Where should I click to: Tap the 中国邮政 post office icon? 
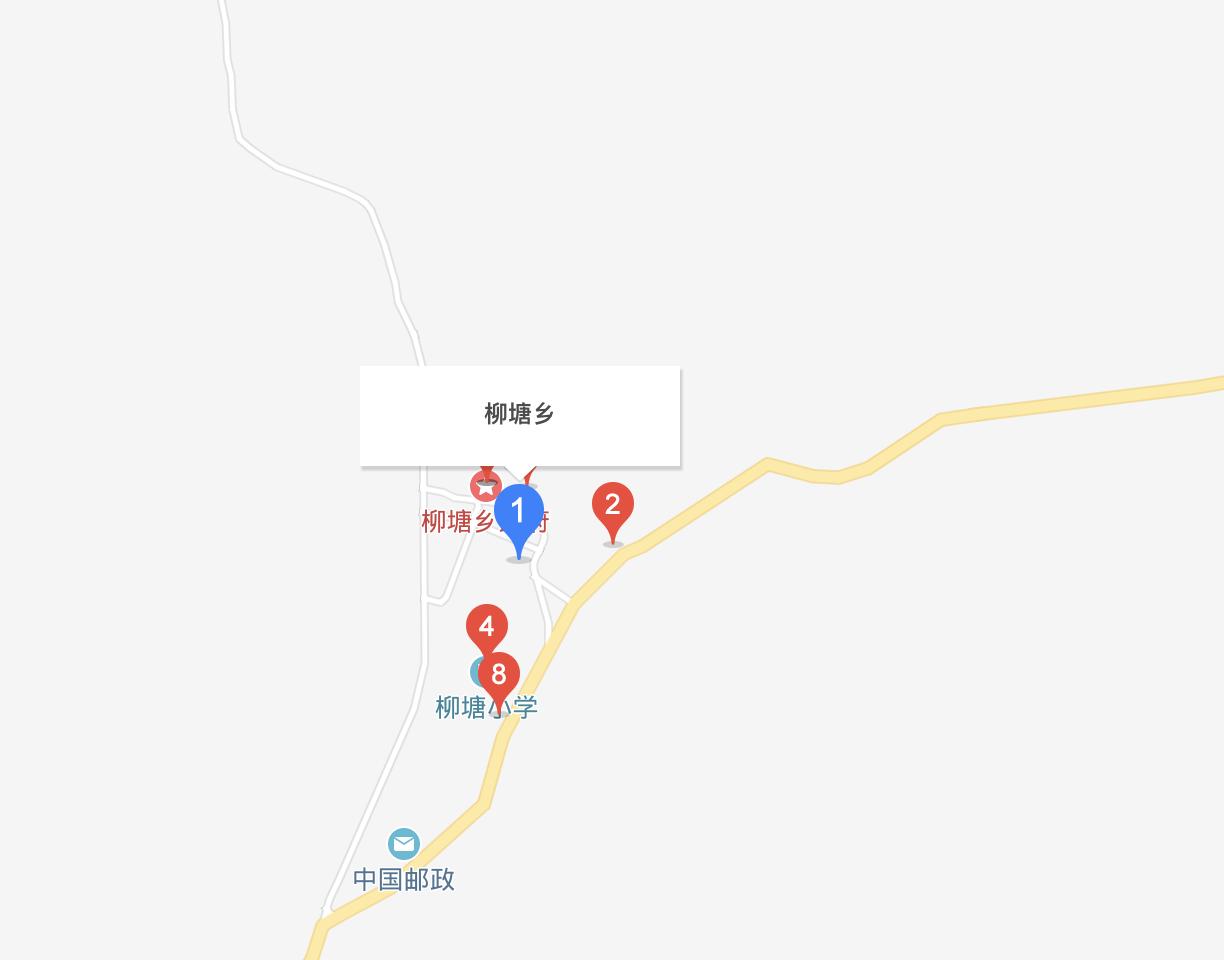pos(403,844)
